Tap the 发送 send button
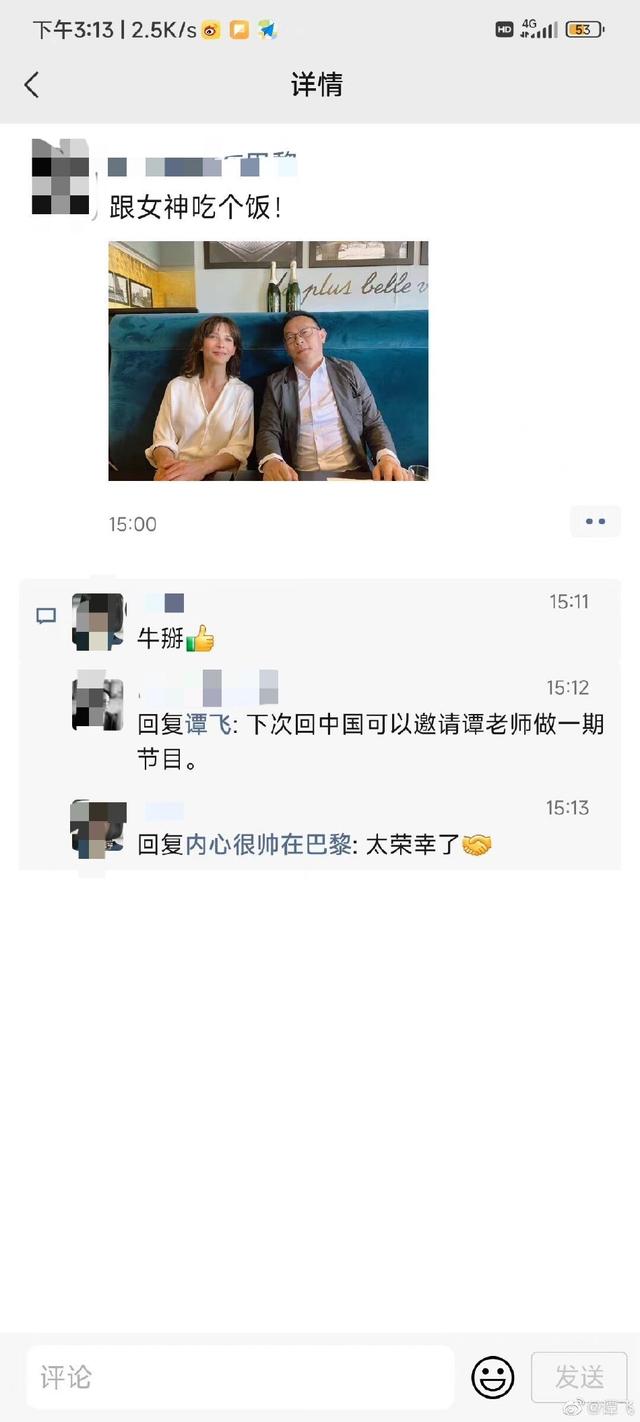Viewport: 640px width, 1422px height. pyautogui.click(x=579, y=1377)
